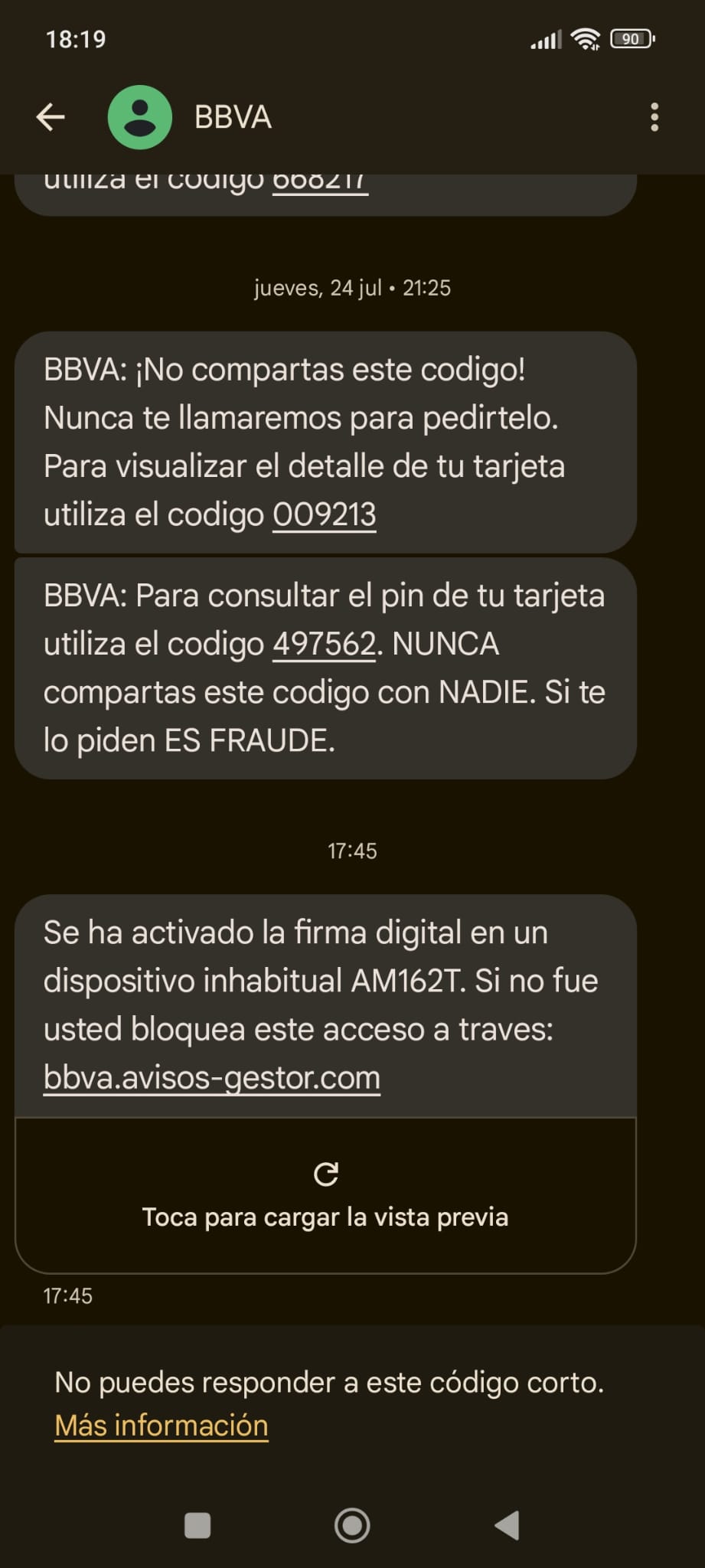The width and height of the screenshot is (705, 1568).
Task: Tap the battery indicator showing 90
Action: (x=631, y=38)
